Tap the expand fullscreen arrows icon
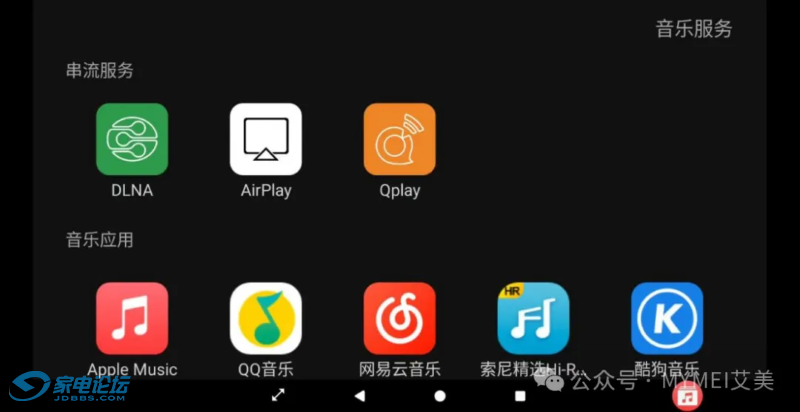 (279, 396)
